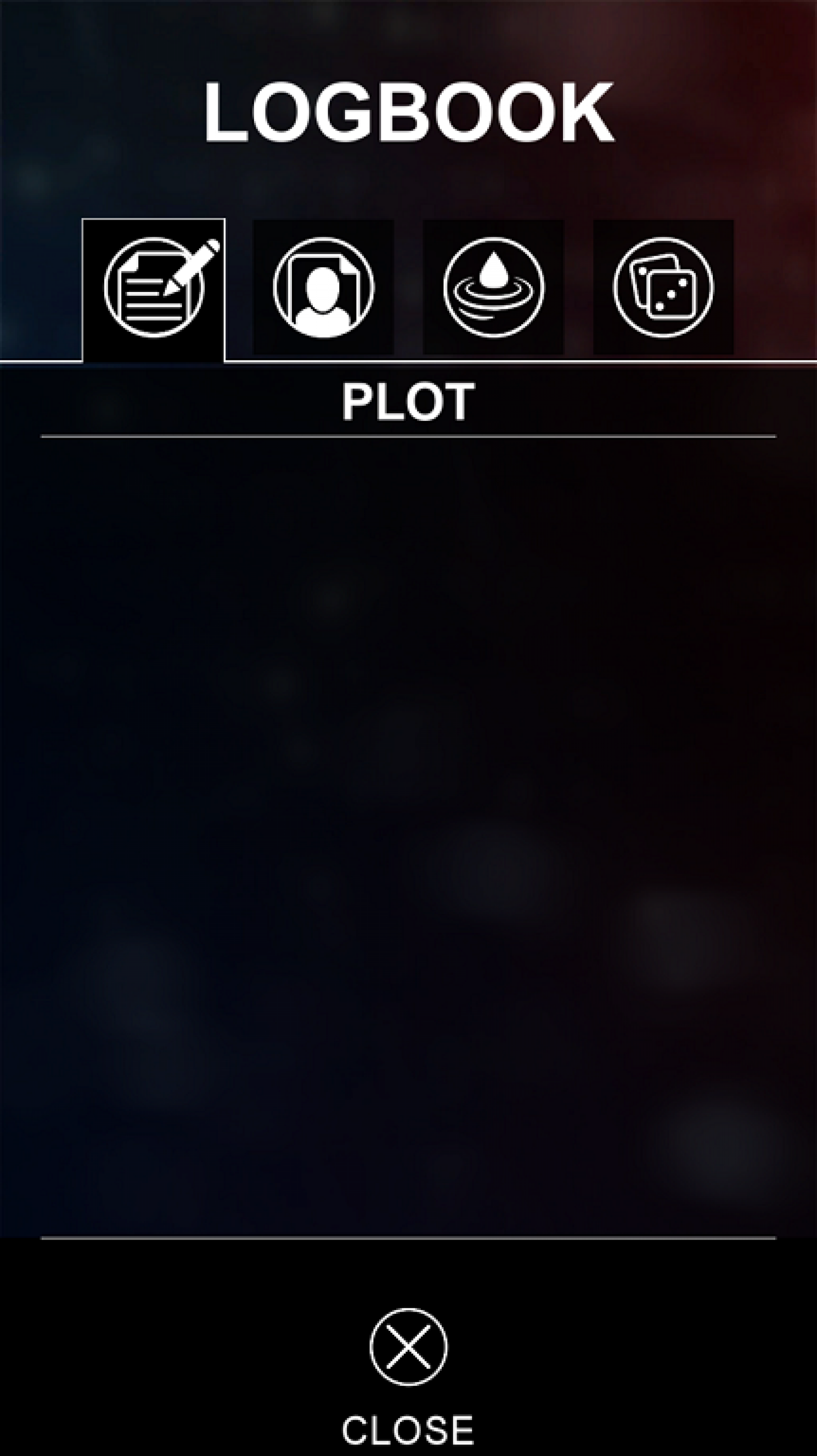Open the water drop tab

493,287
